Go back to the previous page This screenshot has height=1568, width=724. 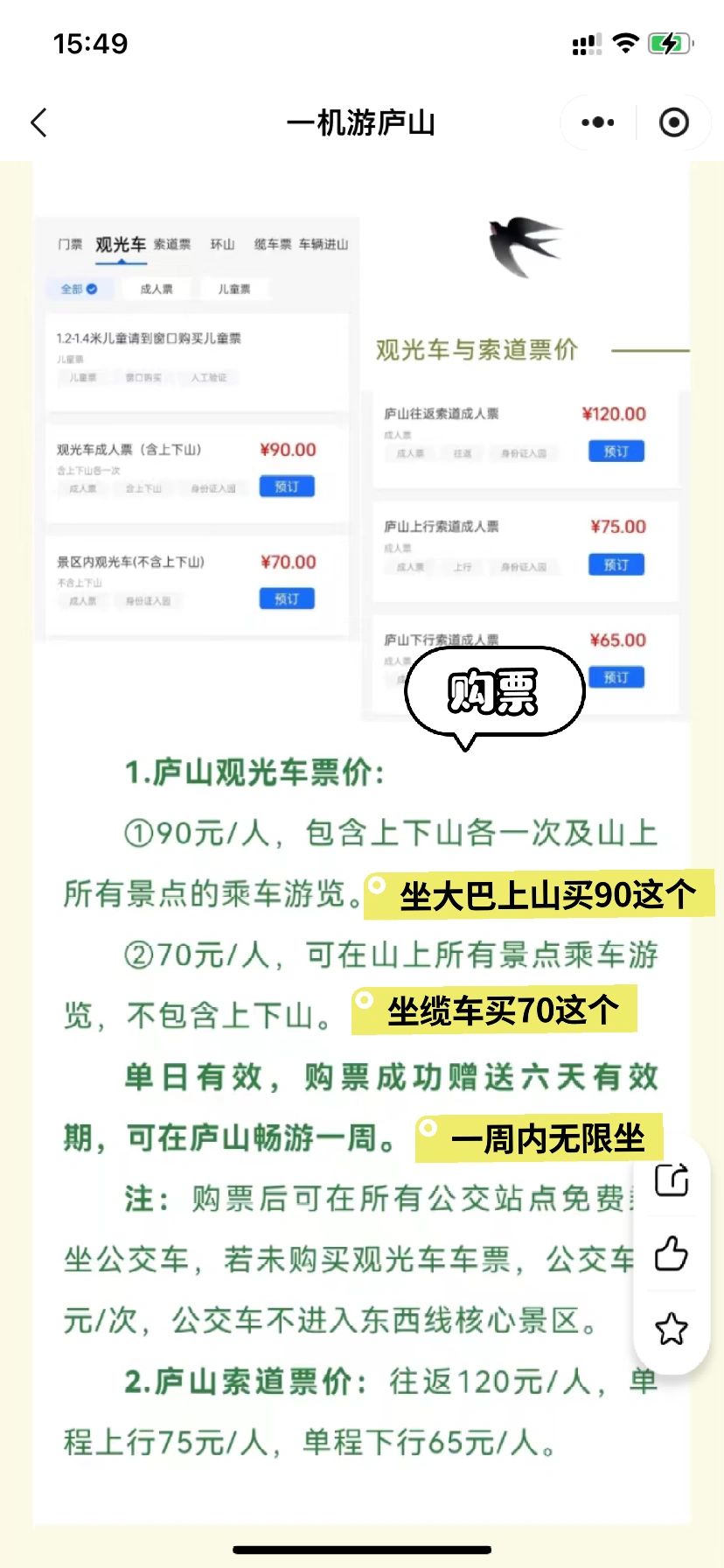(38, 122)
